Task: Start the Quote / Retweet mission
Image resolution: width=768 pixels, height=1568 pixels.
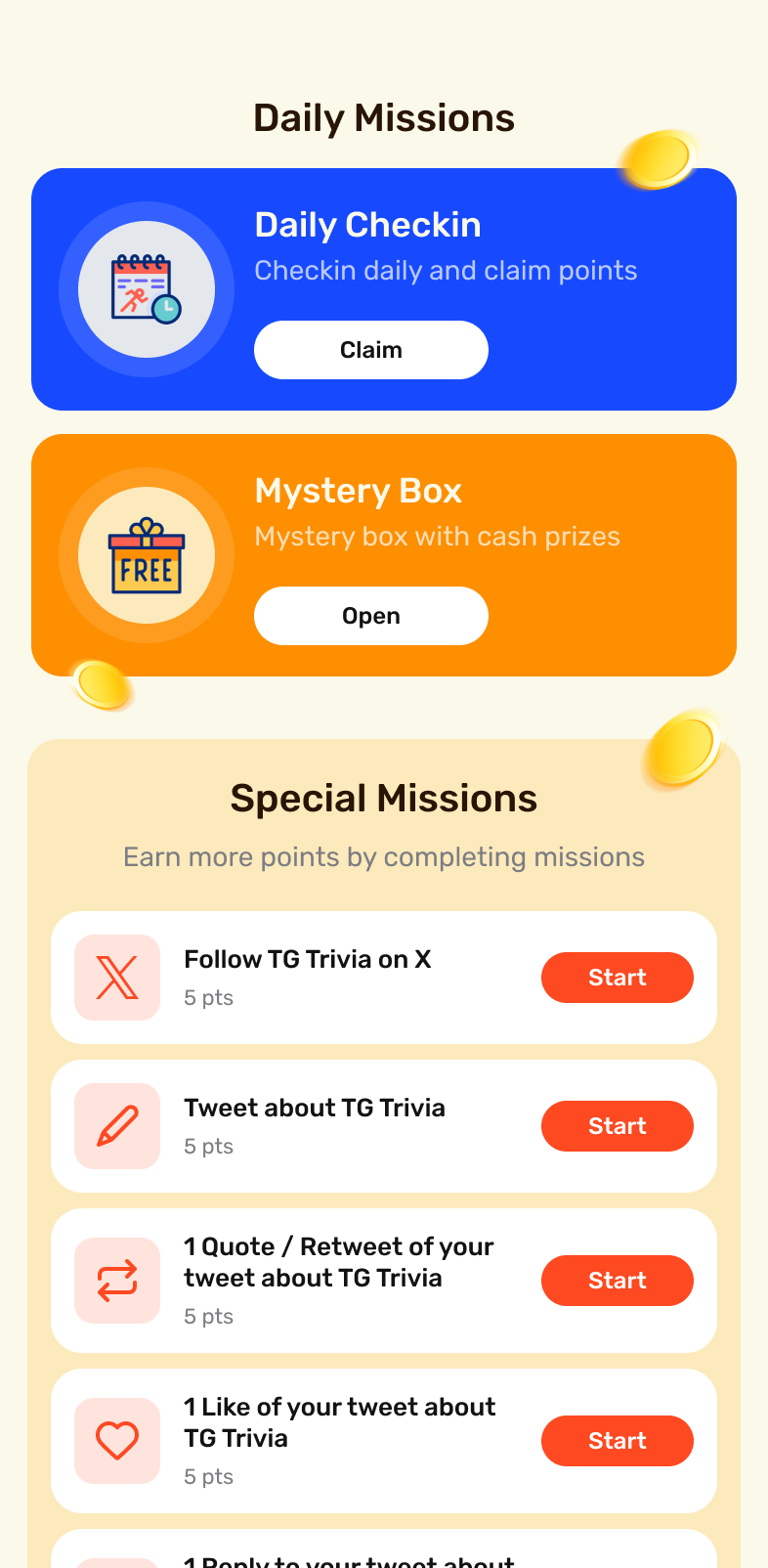Action: pos(617,1281)
